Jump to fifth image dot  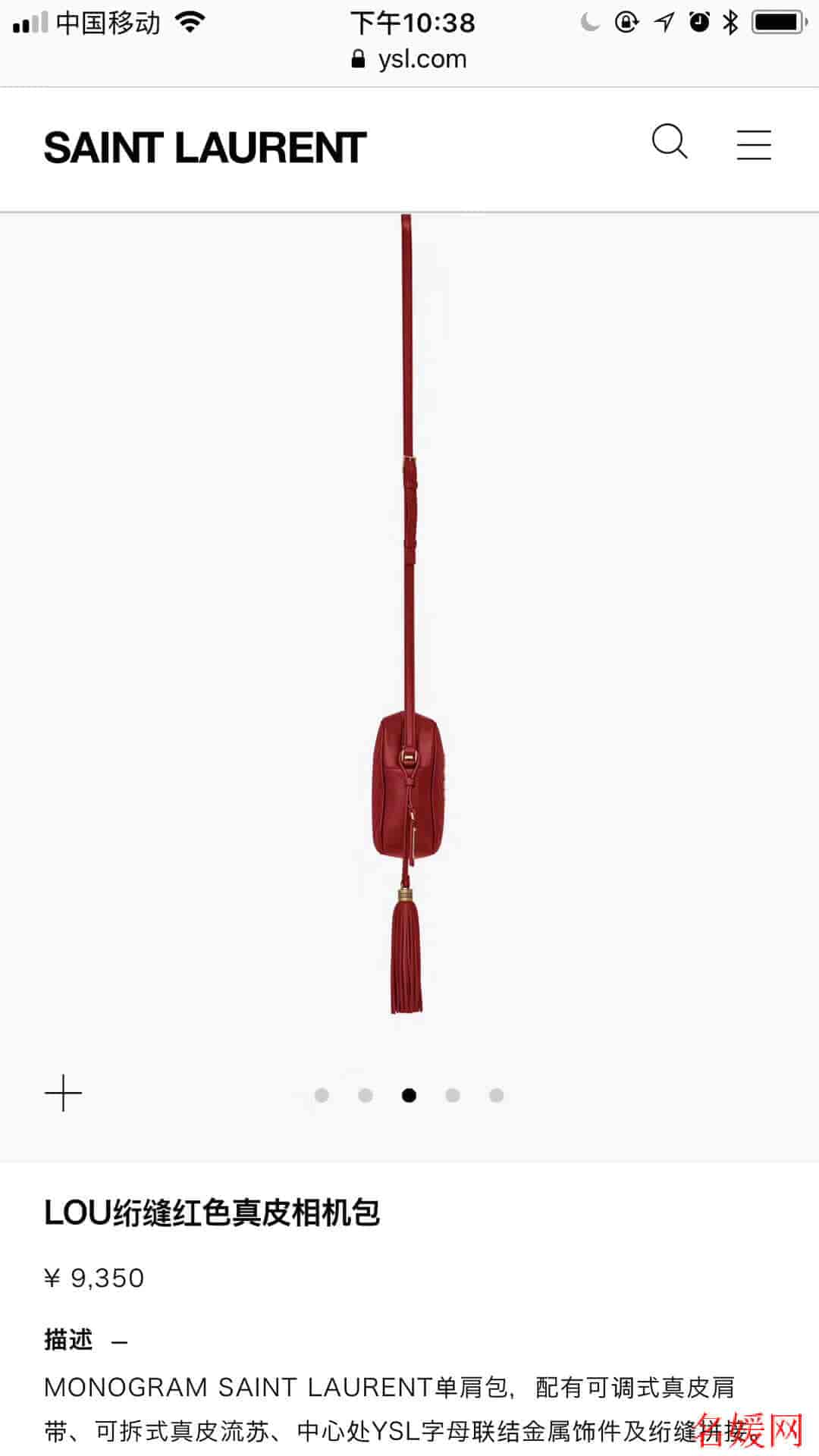(x=497, y=1095)
